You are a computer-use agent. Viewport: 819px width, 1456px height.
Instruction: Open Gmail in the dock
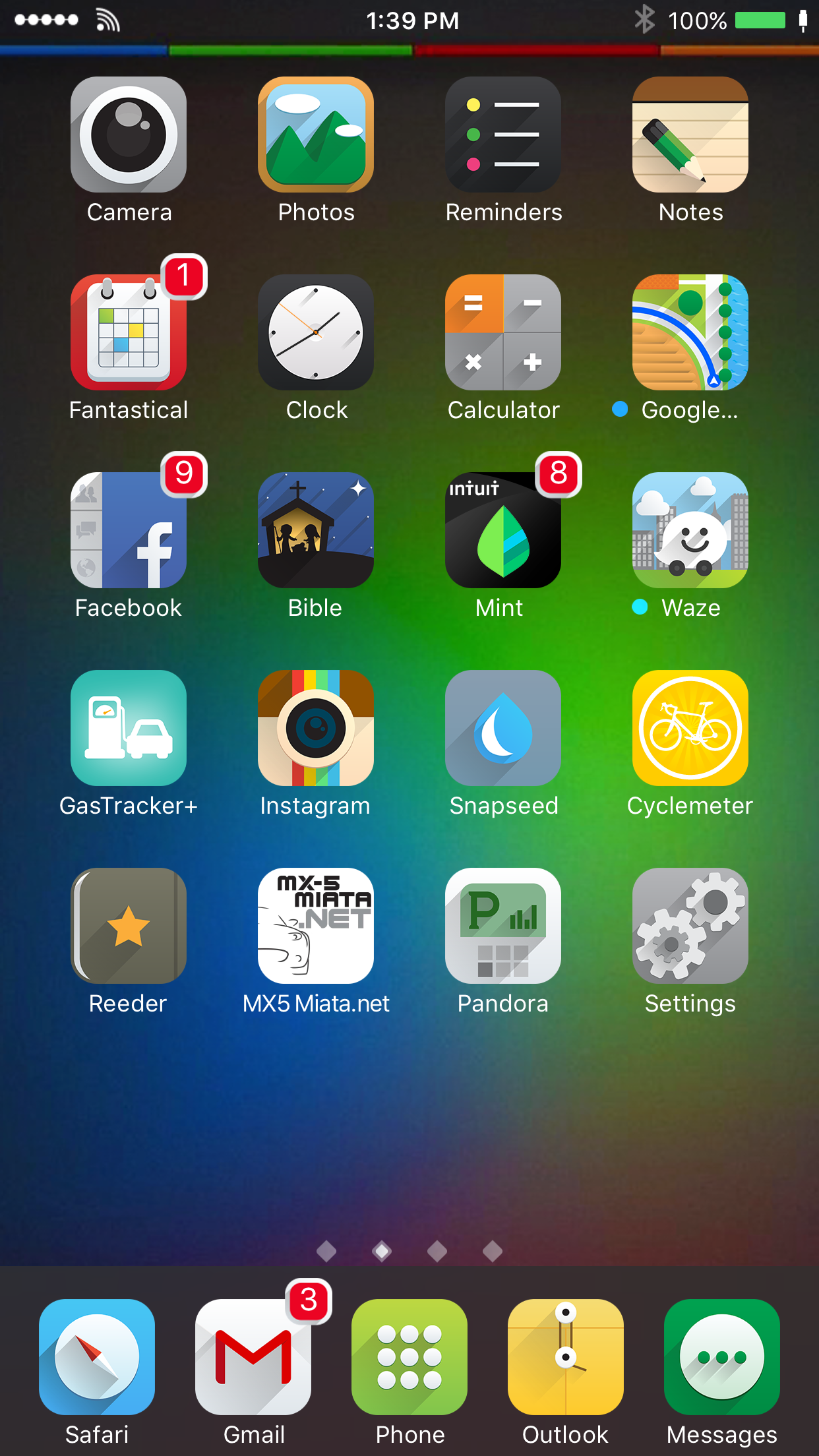point(253,1357)
